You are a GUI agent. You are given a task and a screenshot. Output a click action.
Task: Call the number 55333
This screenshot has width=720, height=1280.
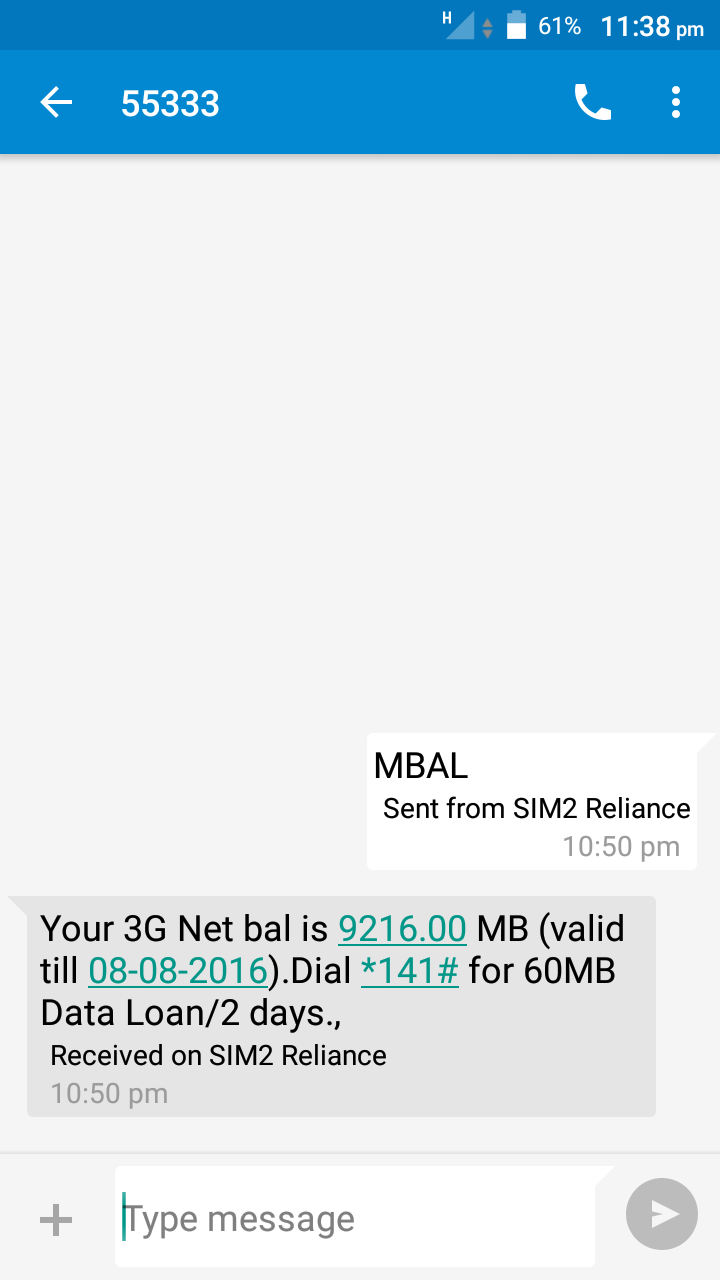592,102
